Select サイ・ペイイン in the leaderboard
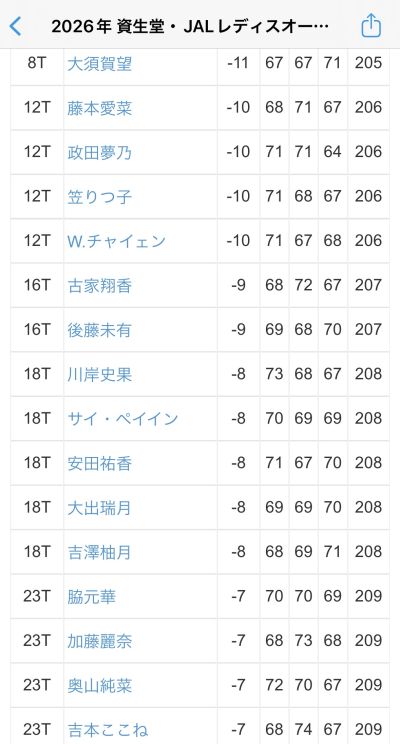This screenshot has height=744, width=400. tap(122, 419)
